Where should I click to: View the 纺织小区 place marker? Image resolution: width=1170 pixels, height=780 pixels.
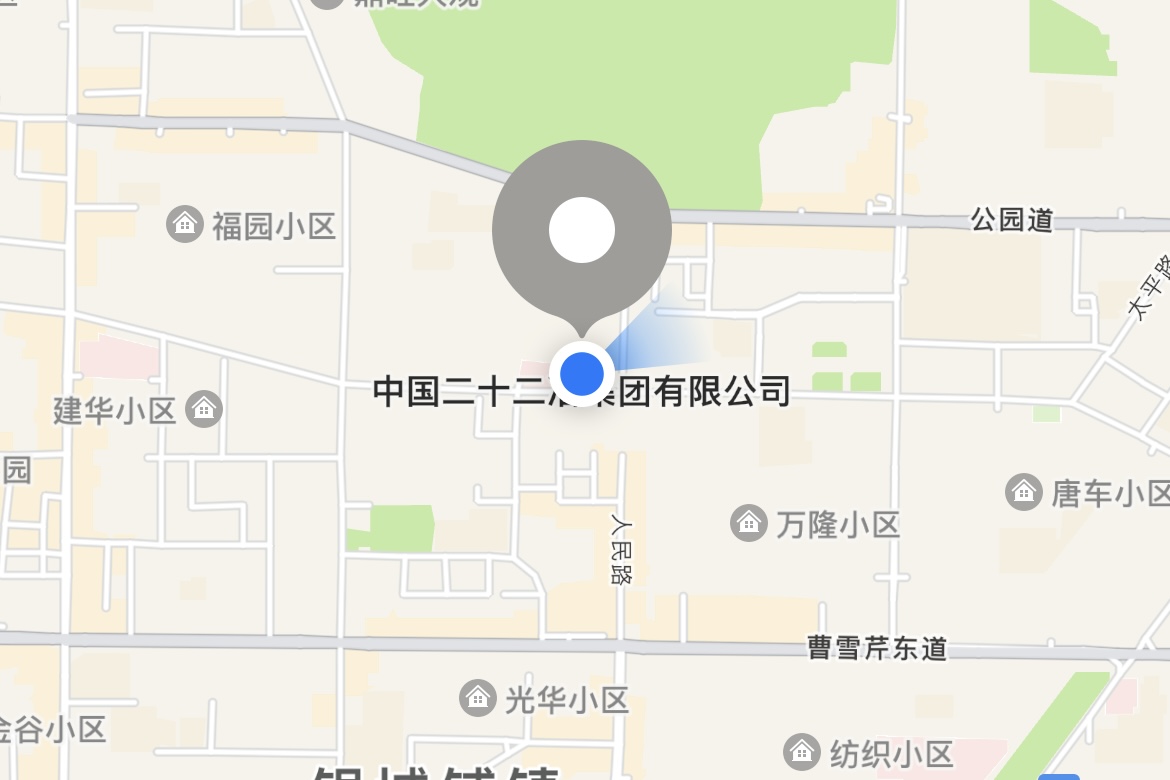[x=802, y=751]
